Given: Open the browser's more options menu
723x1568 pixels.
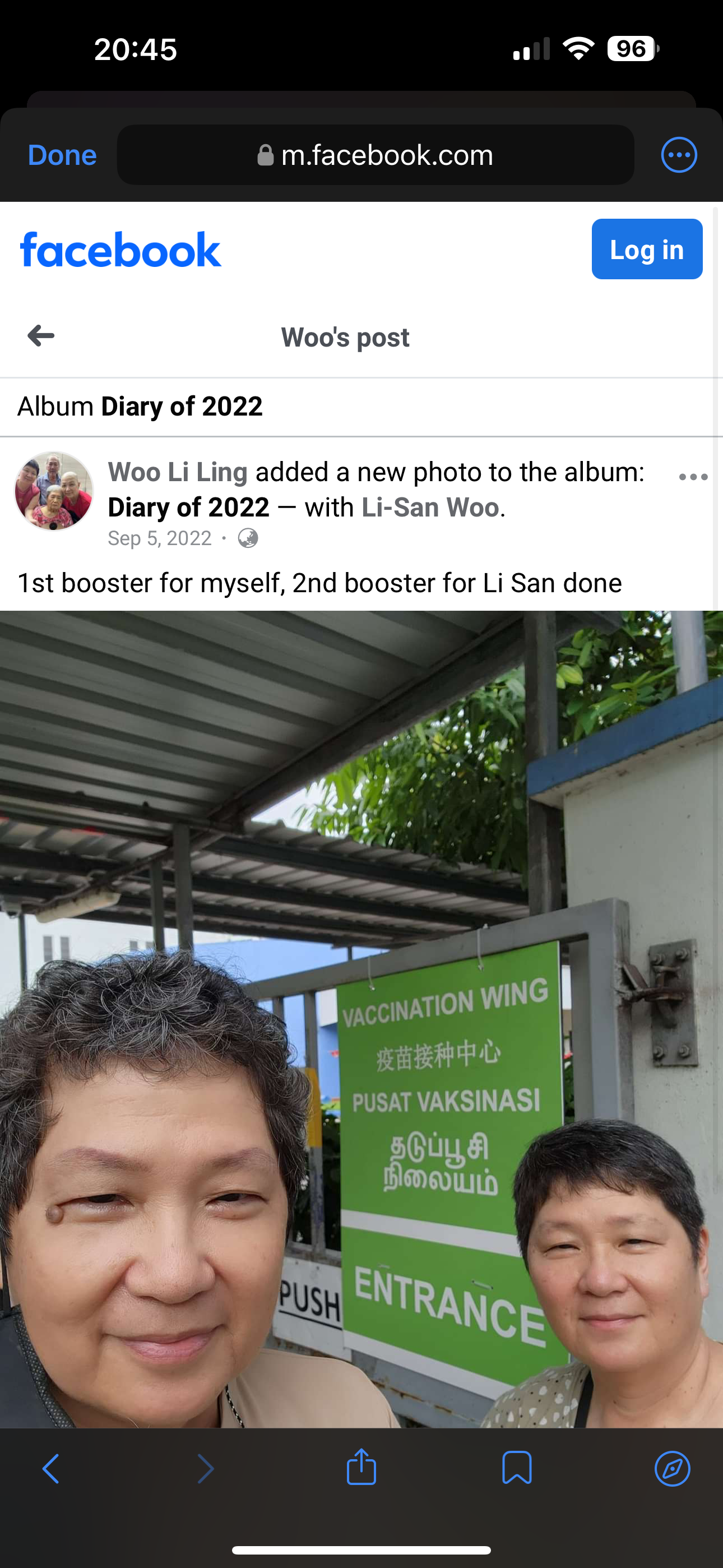Looking at the screenshot, I should click(x=679, y=155).
